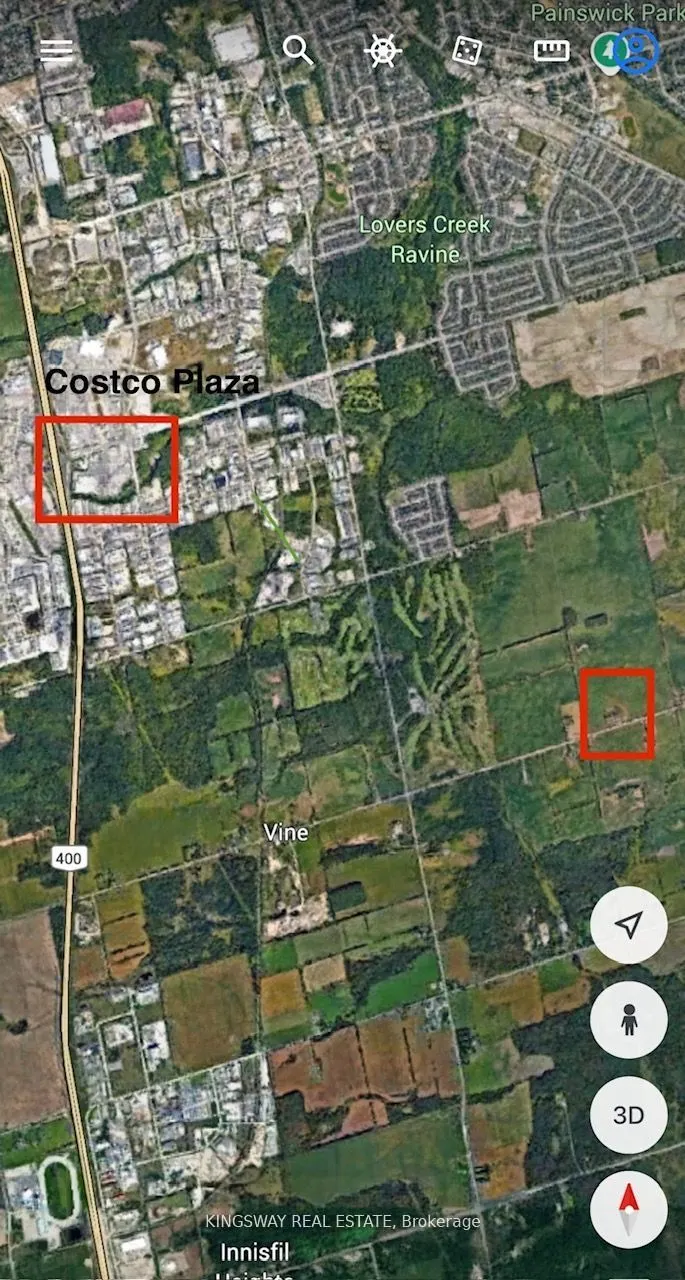685x1280 pixels.
Task: Open the account profile avatar
Action: [636, 50]
